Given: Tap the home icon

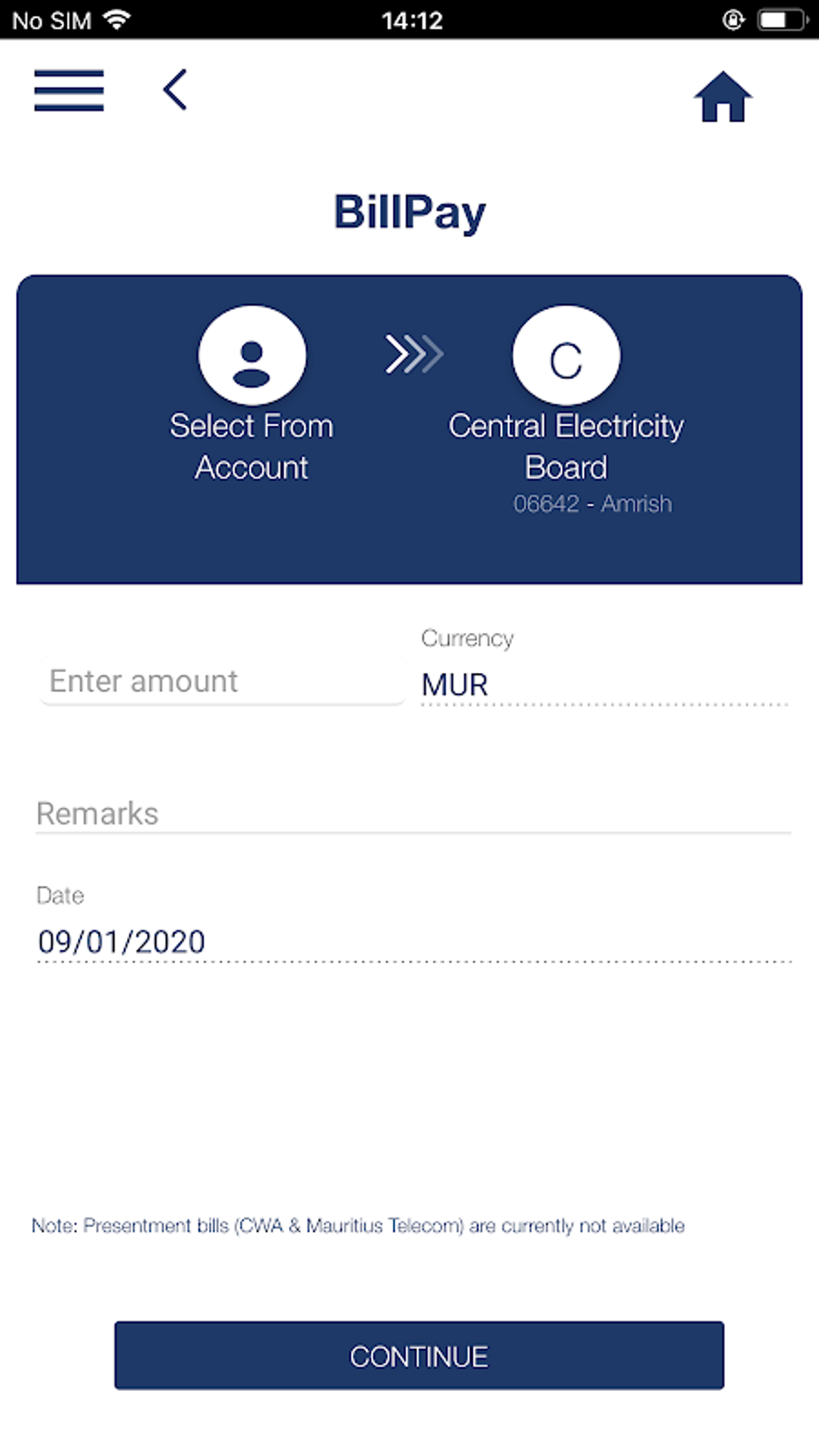Looking at the screenshot, I should click(x=723, y=95).
